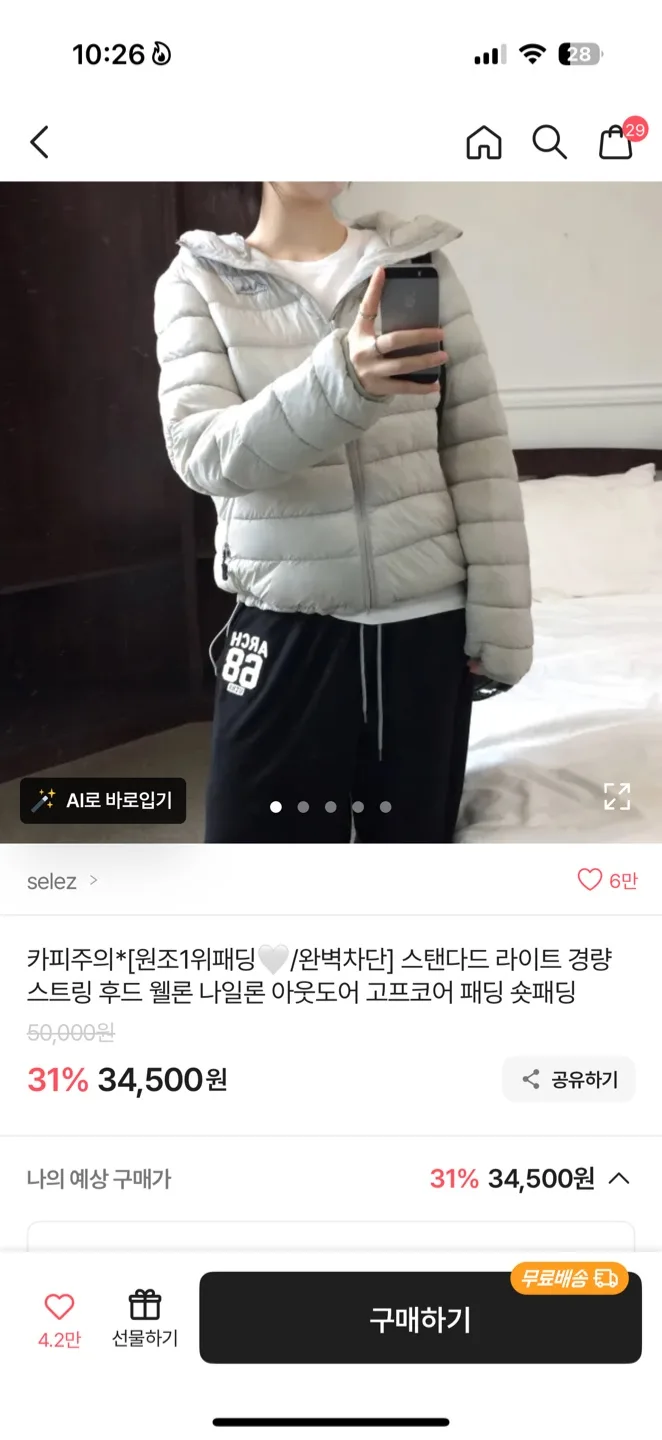Try on with AI로 바로입기 button

click(x=103, y=800)
